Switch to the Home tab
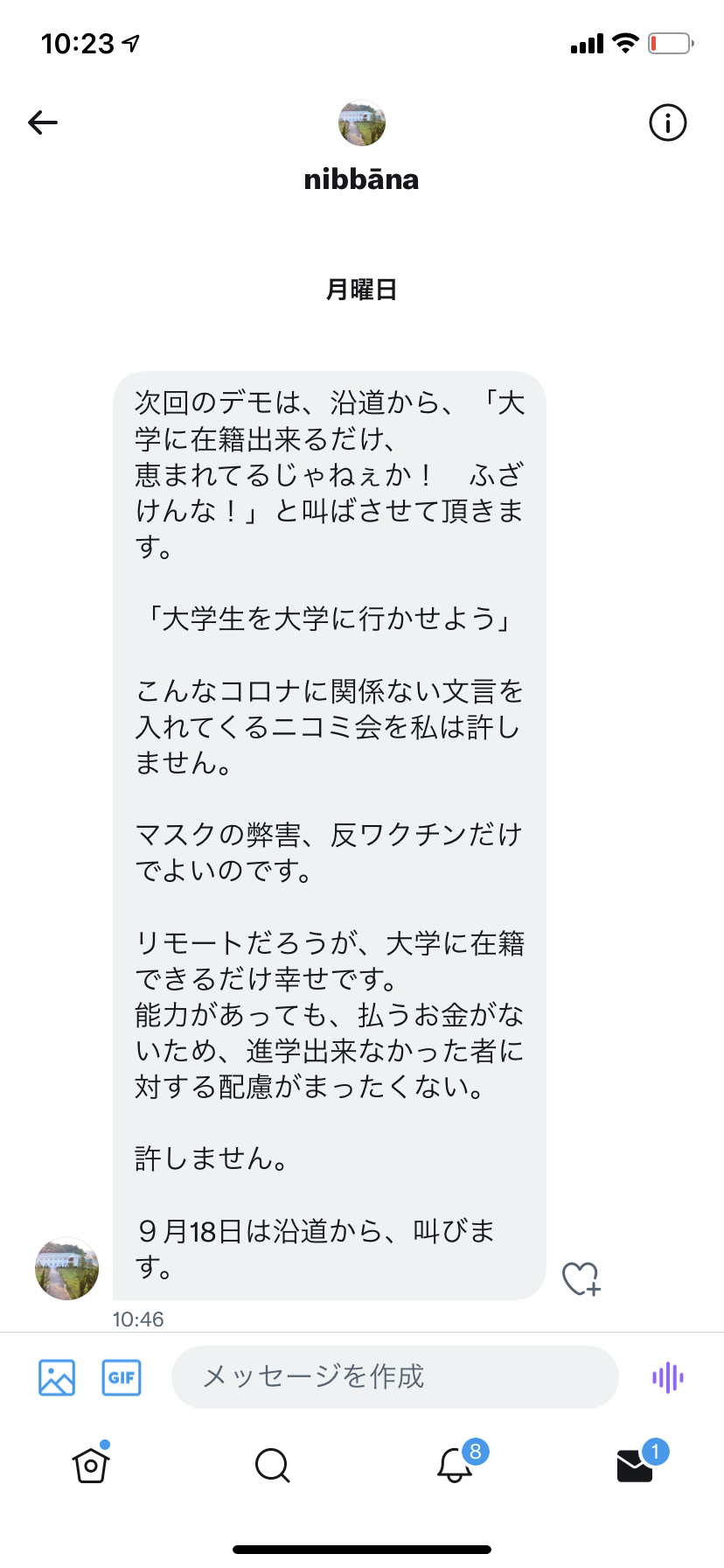The width and height of the screenshot is (724, 1568). point(91,1465)
